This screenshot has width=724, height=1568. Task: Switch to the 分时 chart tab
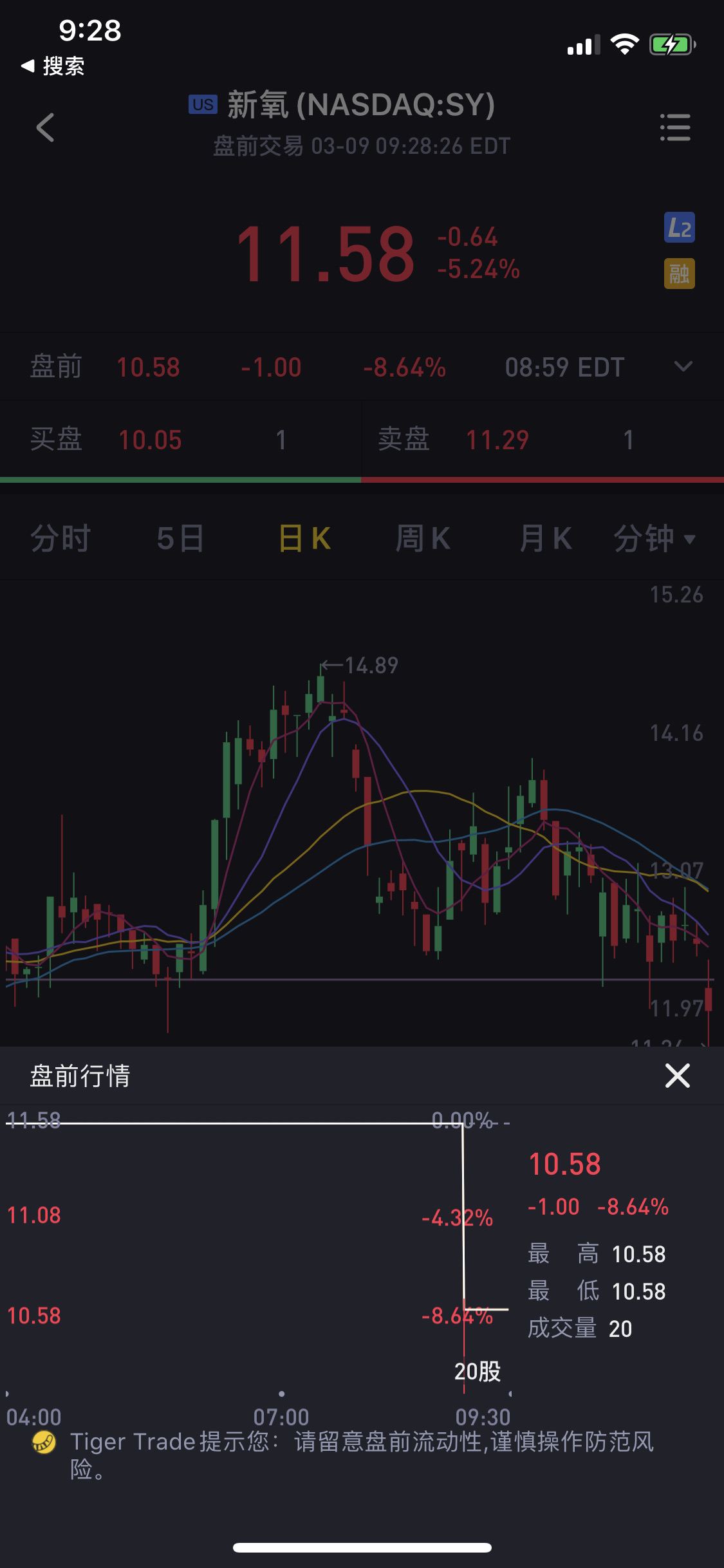[60, 538]
